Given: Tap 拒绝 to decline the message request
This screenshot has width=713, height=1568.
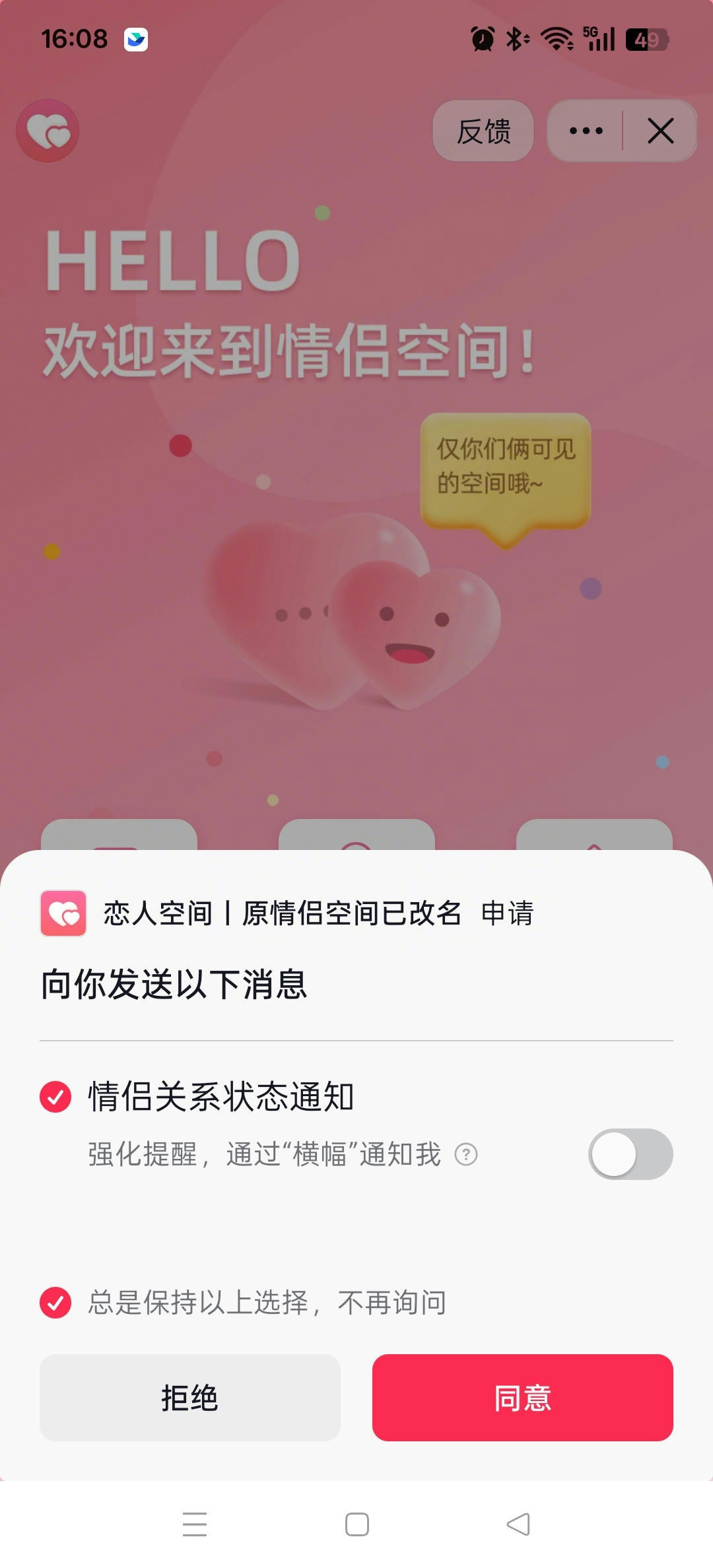Looking at the screenshot, I should pos(190,1397).
